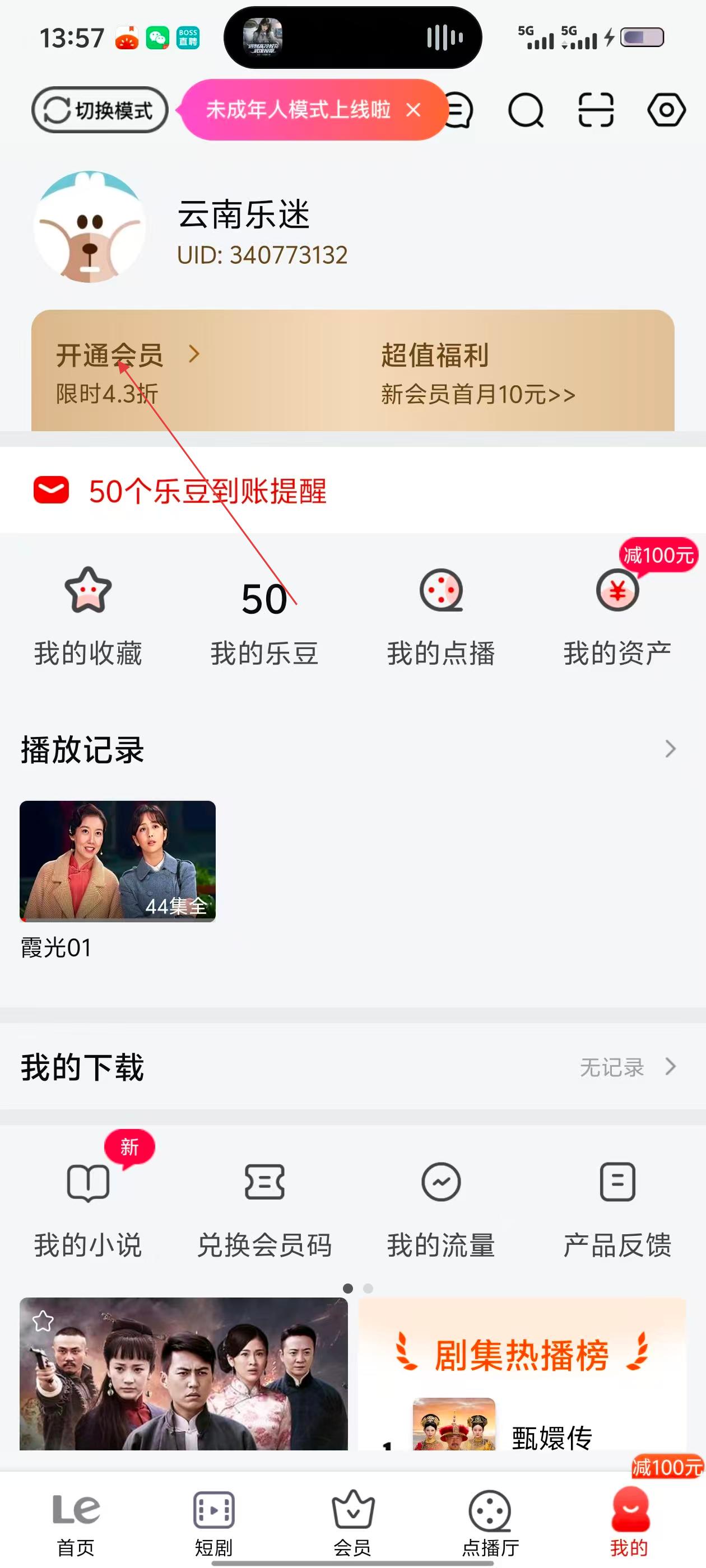Expand the 播放记录 history list
The width and height of the screenshot is (706, 1568).
point(670,749)
